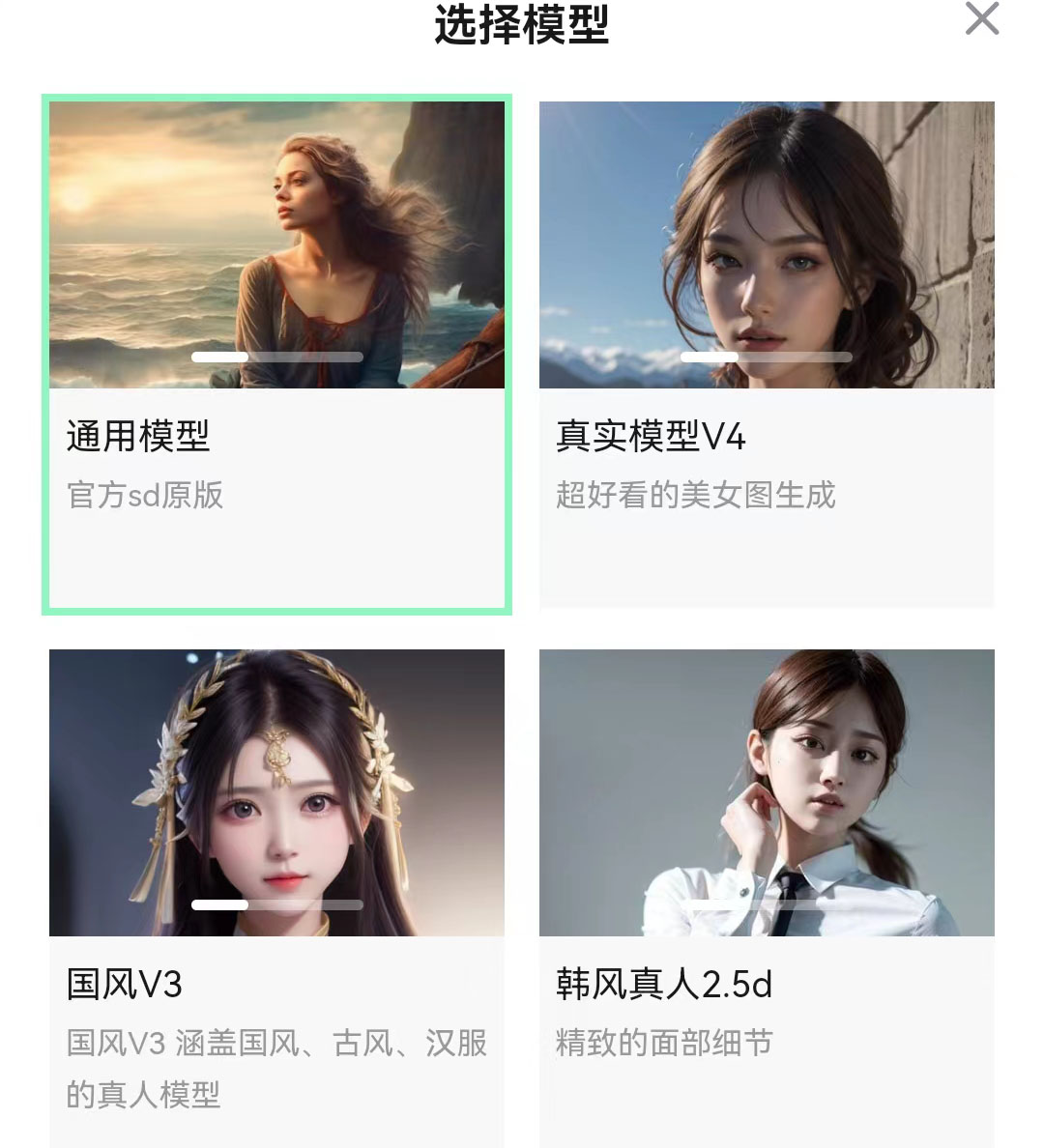Screen dimensions: 1044x1148
Task: Click the 精致的面部细节 description text
Action: [665, 1045]
